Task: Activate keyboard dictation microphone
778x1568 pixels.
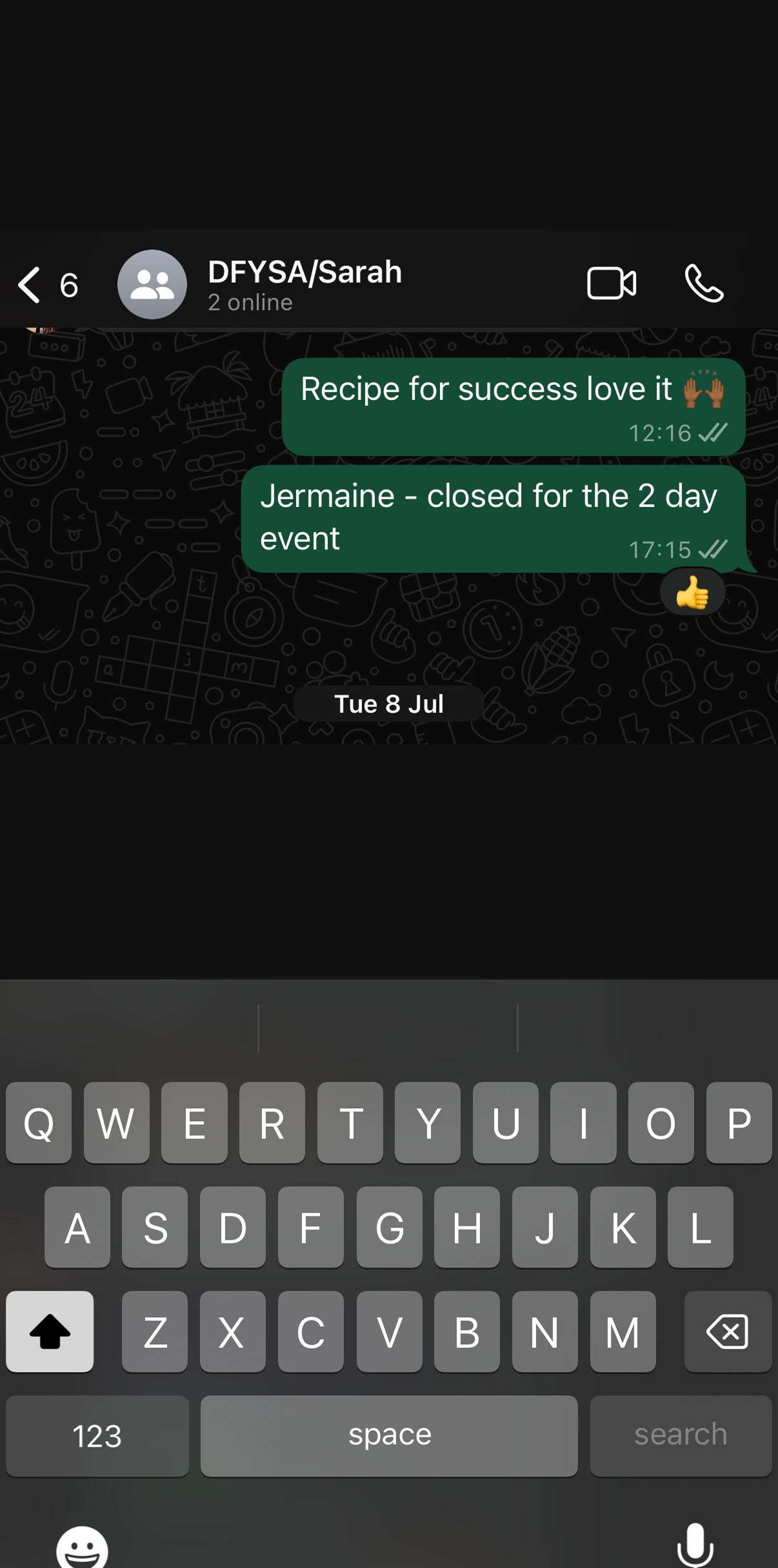Action: coord(695,1545)
